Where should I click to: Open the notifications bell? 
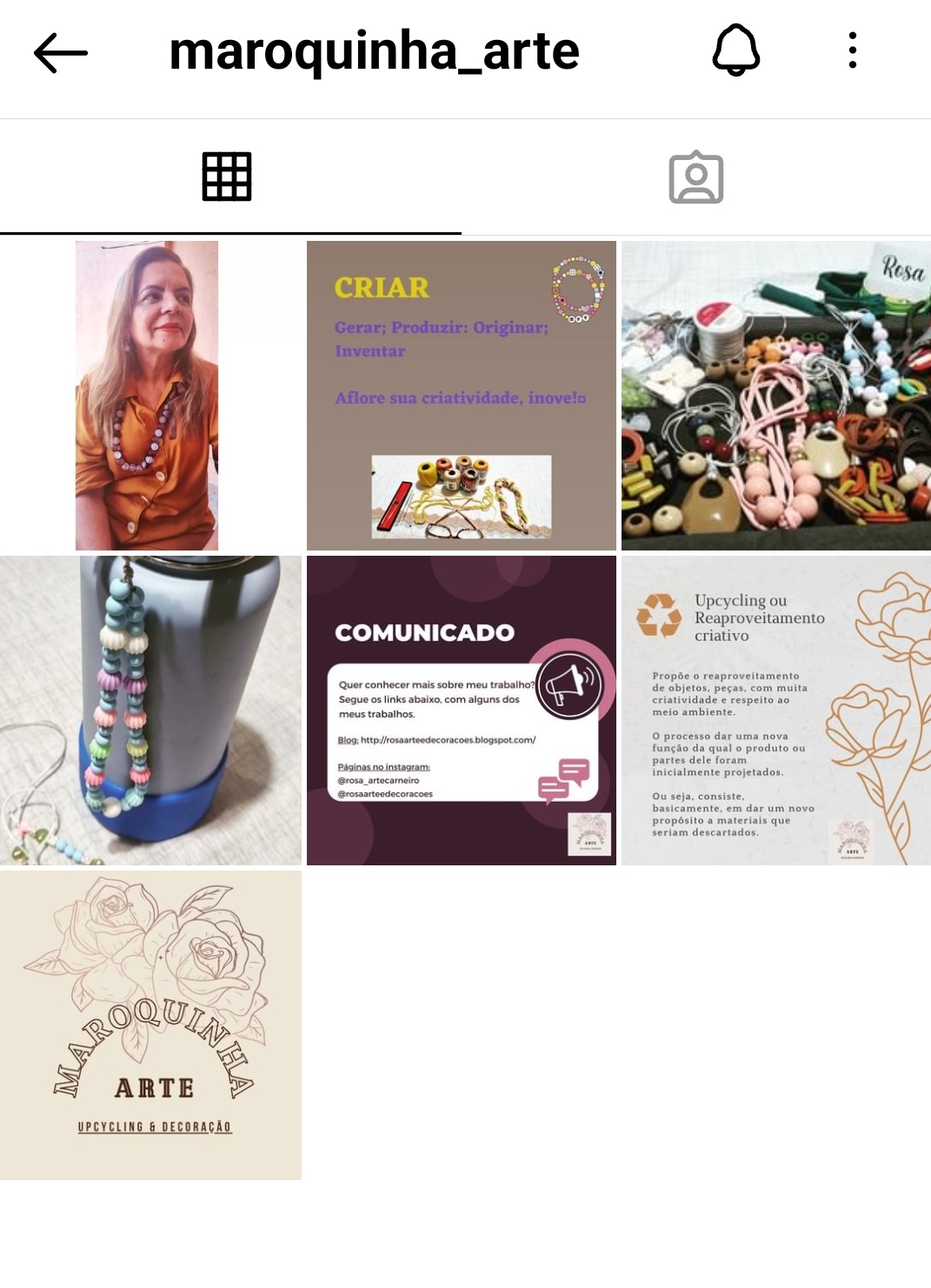736,50
